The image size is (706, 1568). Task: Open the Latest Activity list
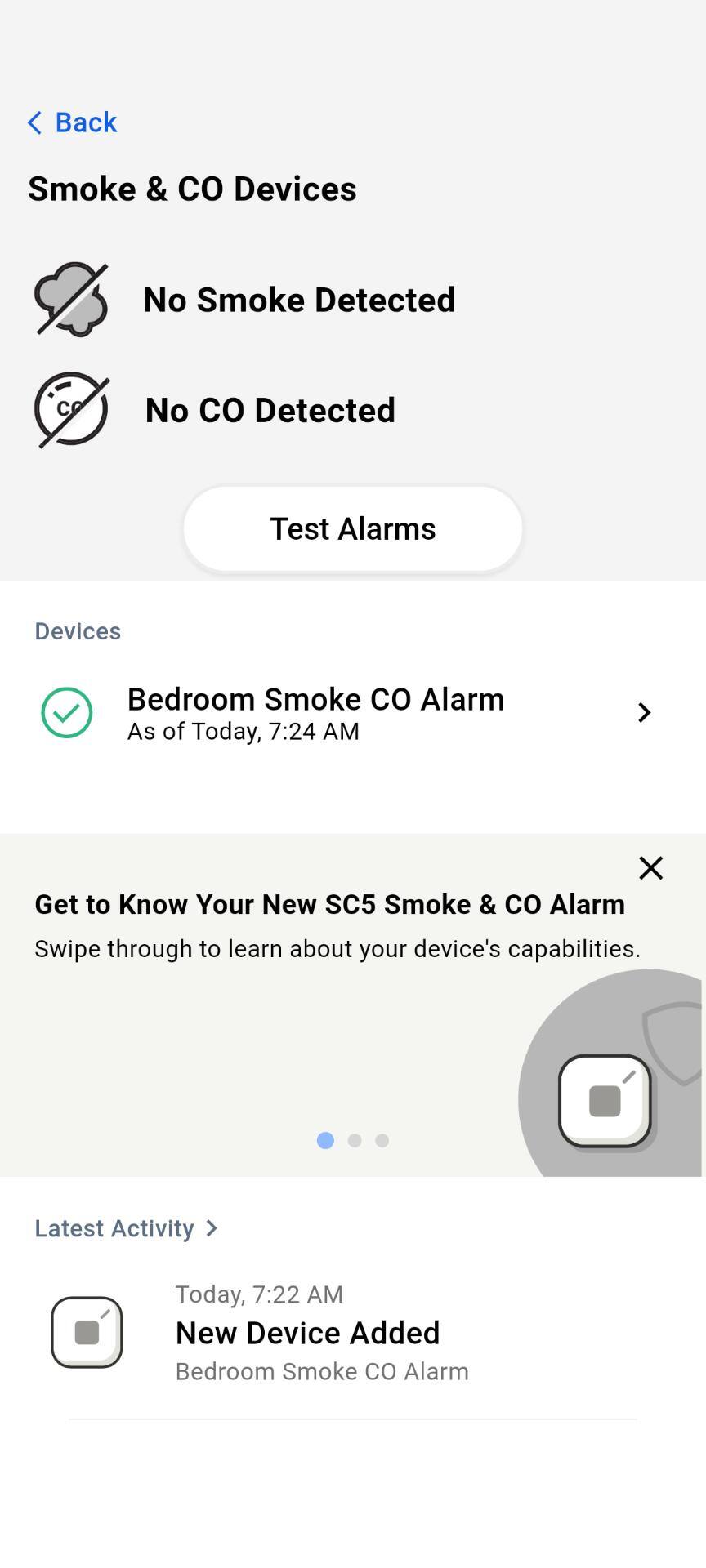coord(126,1228)
